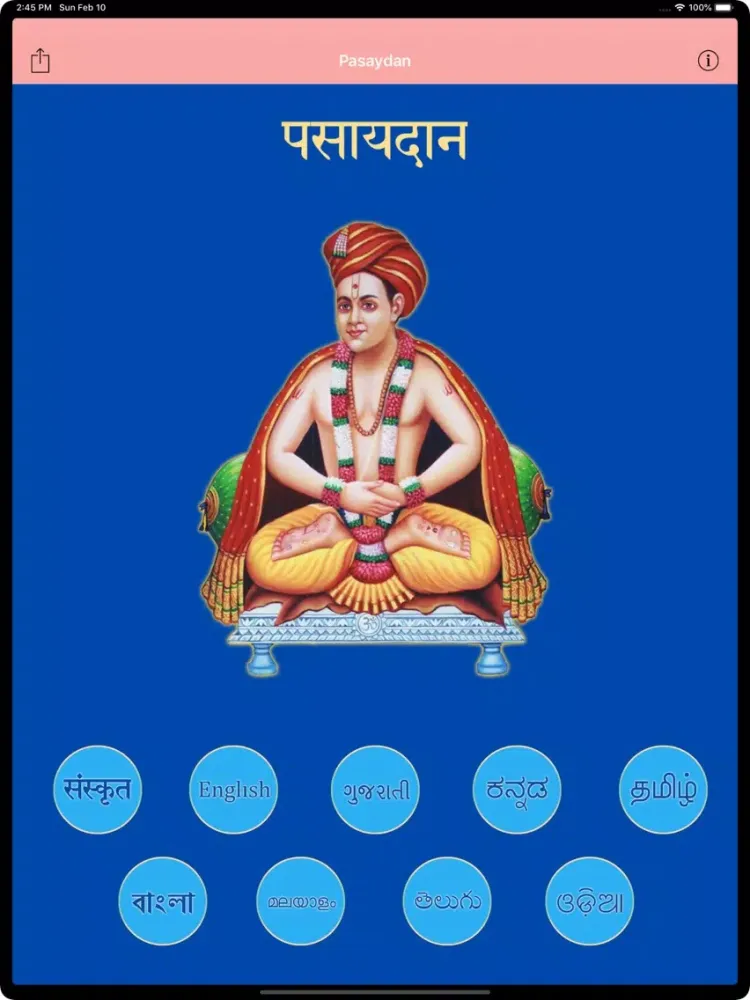The width and height of the screenshot is (750, 1000).
Task: Select the Kannada (ಕನ್ನಡ) language button
Action: click(517, 789)
